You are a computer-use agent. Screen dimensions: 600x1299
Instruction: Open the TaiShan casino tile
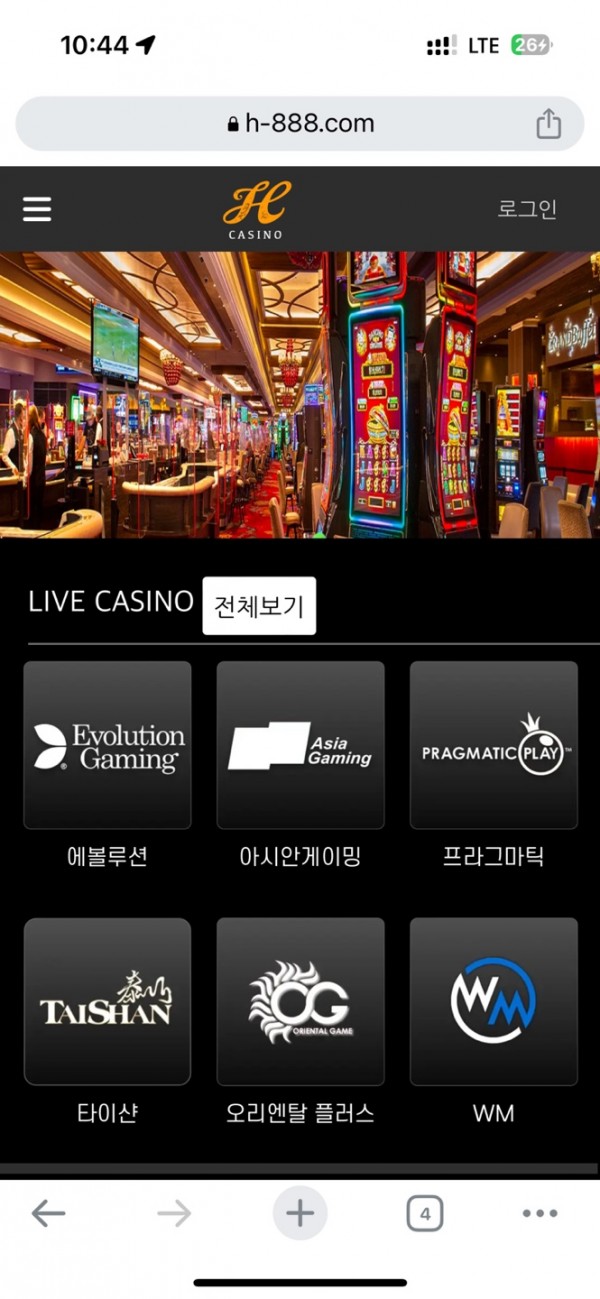107,1001
